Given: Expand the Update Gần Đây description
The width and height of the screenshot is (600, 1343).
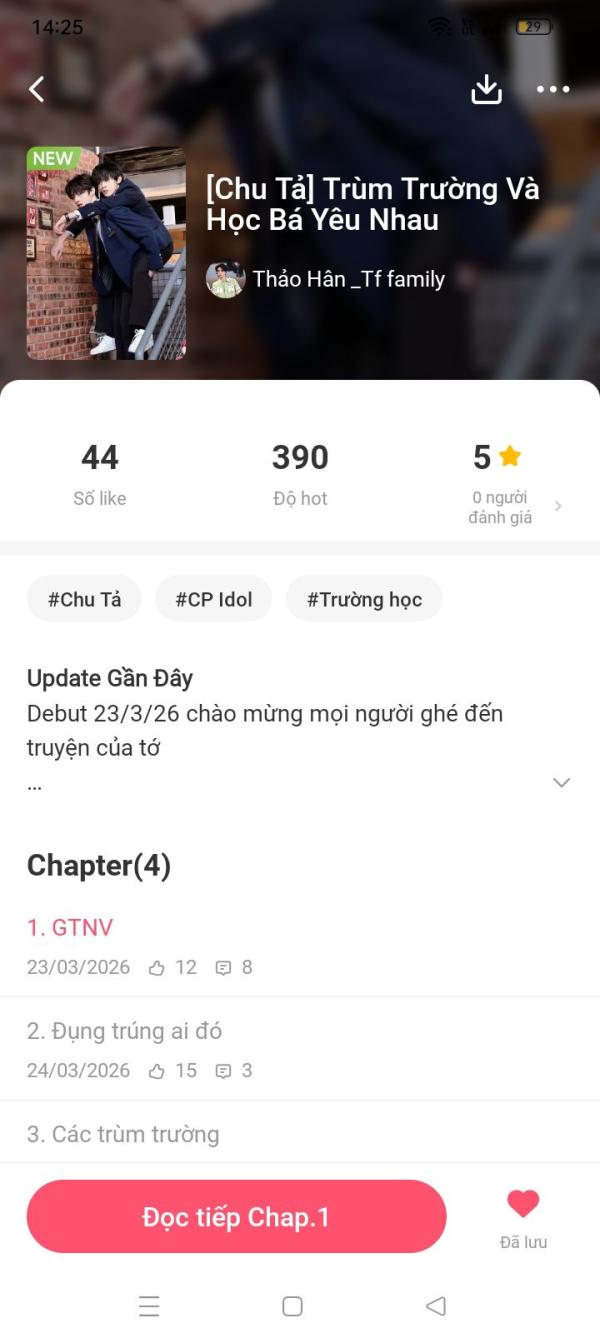Looking at the screenshot, I should tap(561, 782).
